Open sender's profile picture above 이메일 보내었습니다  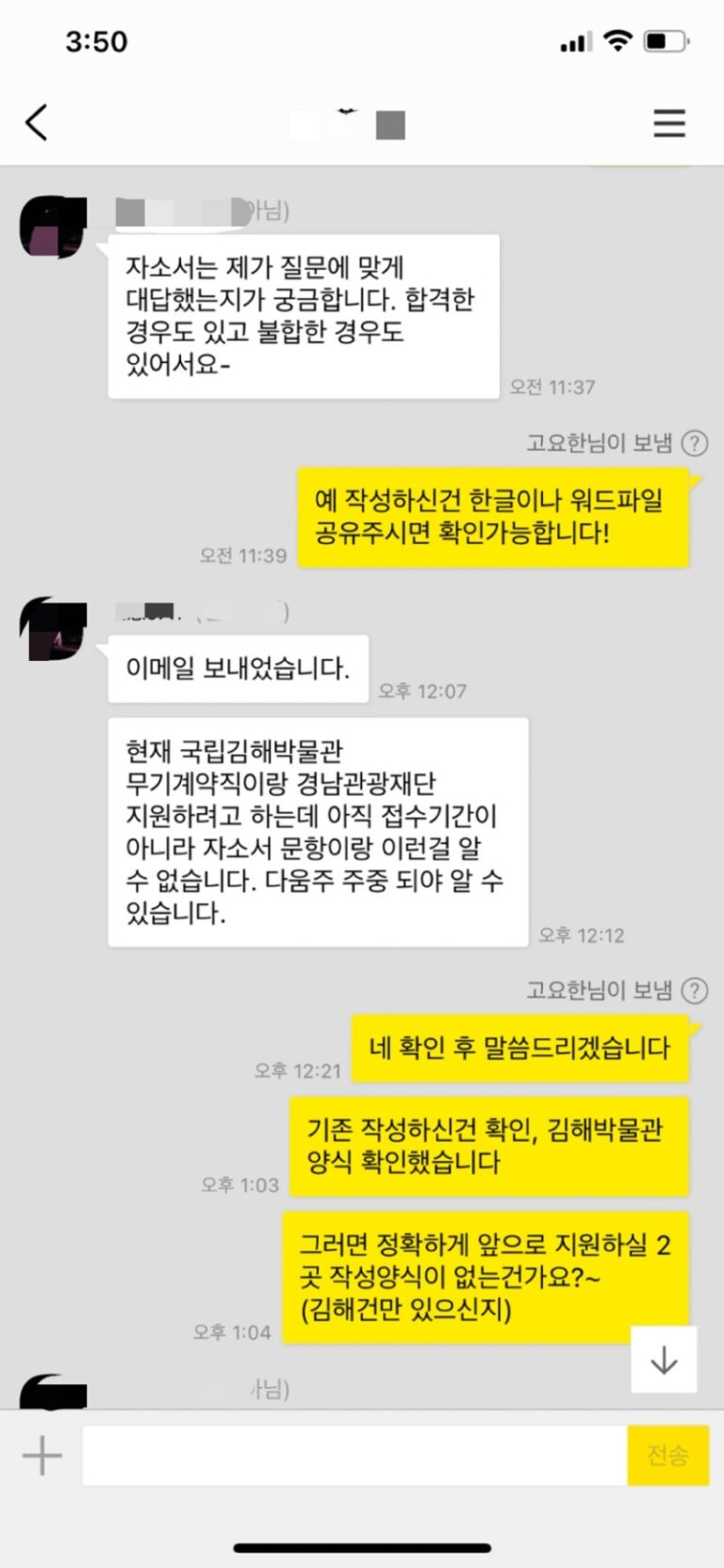click(x=54, y=628)
